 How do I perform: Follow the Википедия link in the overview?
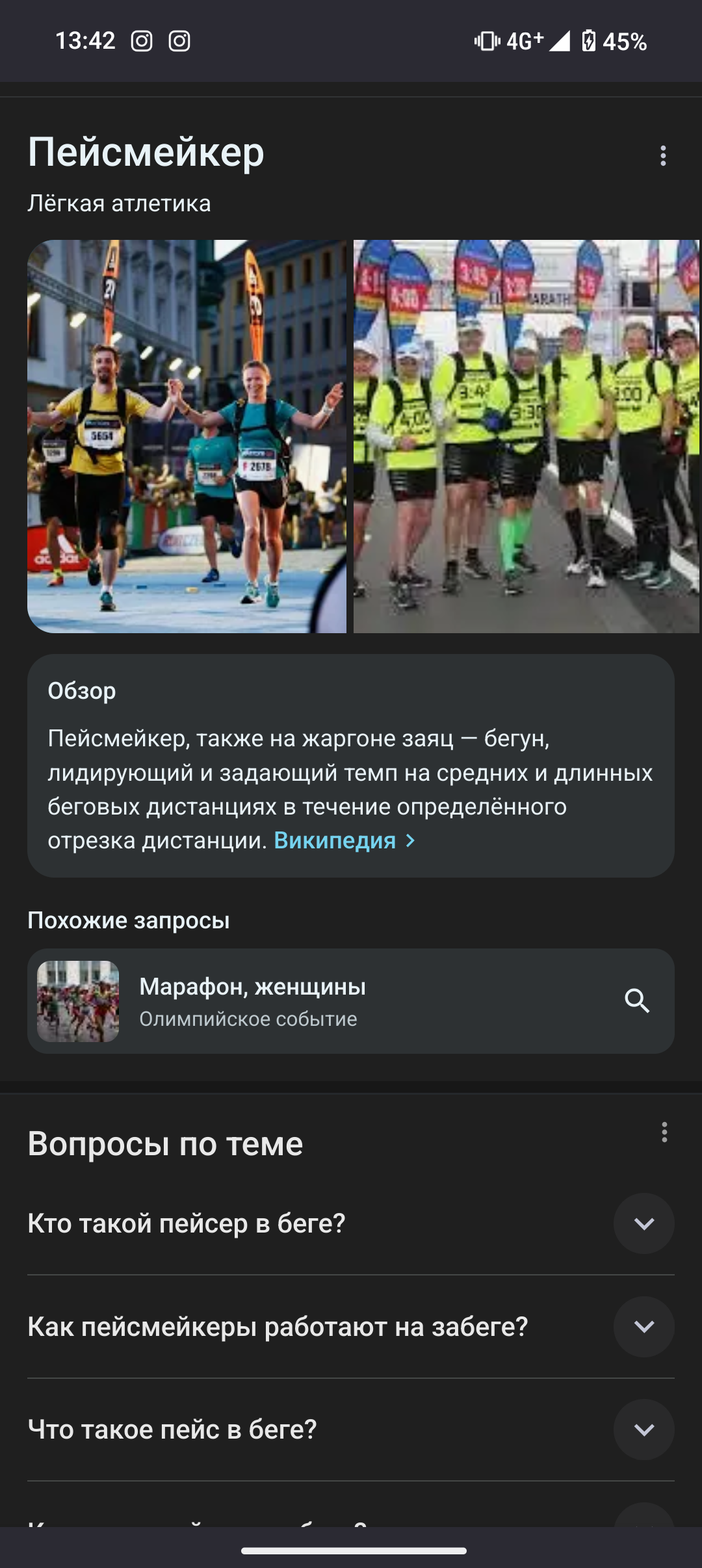tap(344, 841)
